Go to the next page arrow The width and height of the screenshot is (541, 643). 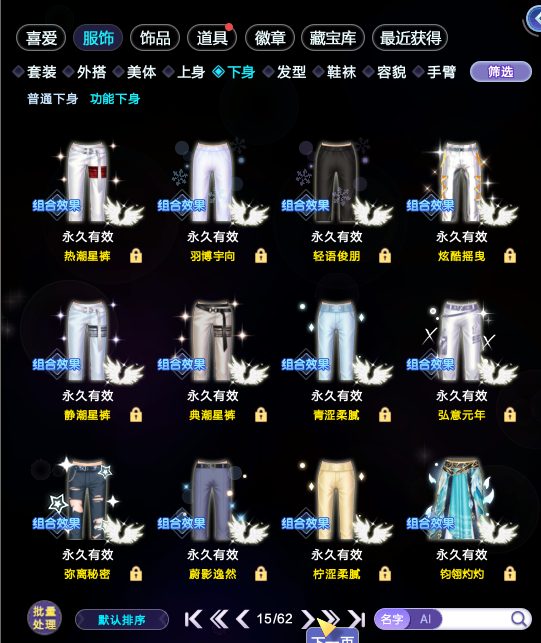(308, 619)
